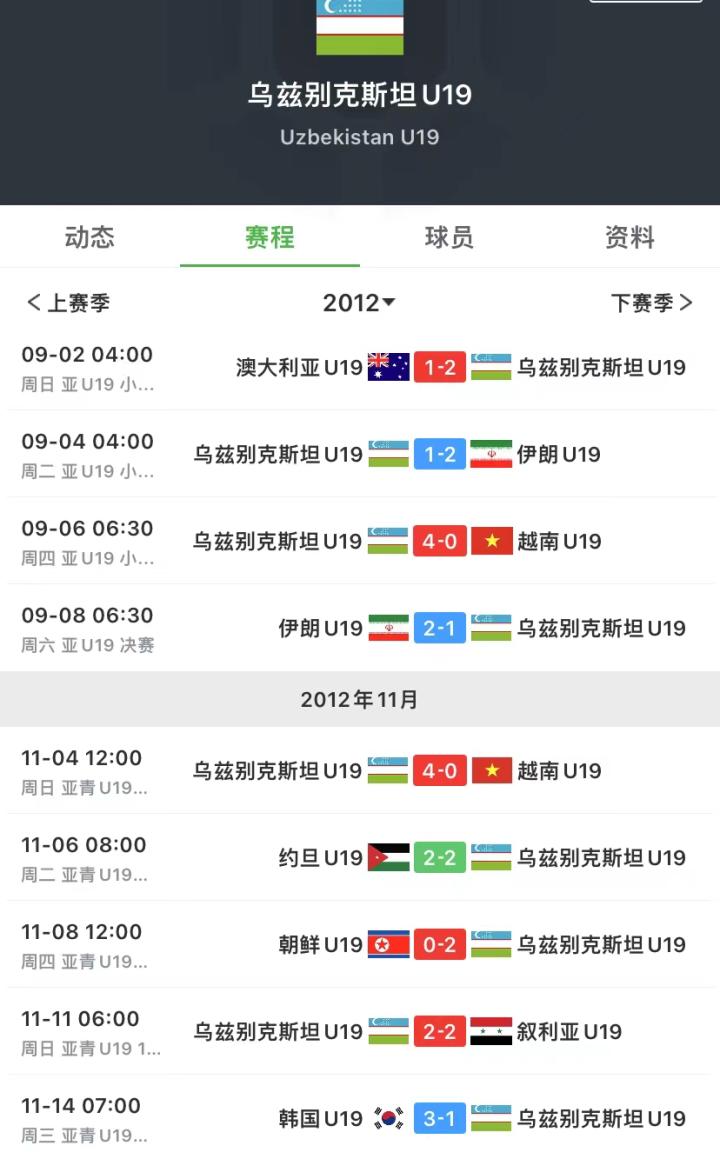
Task: Select the 赛程 tab
Action: pos(269,237)
